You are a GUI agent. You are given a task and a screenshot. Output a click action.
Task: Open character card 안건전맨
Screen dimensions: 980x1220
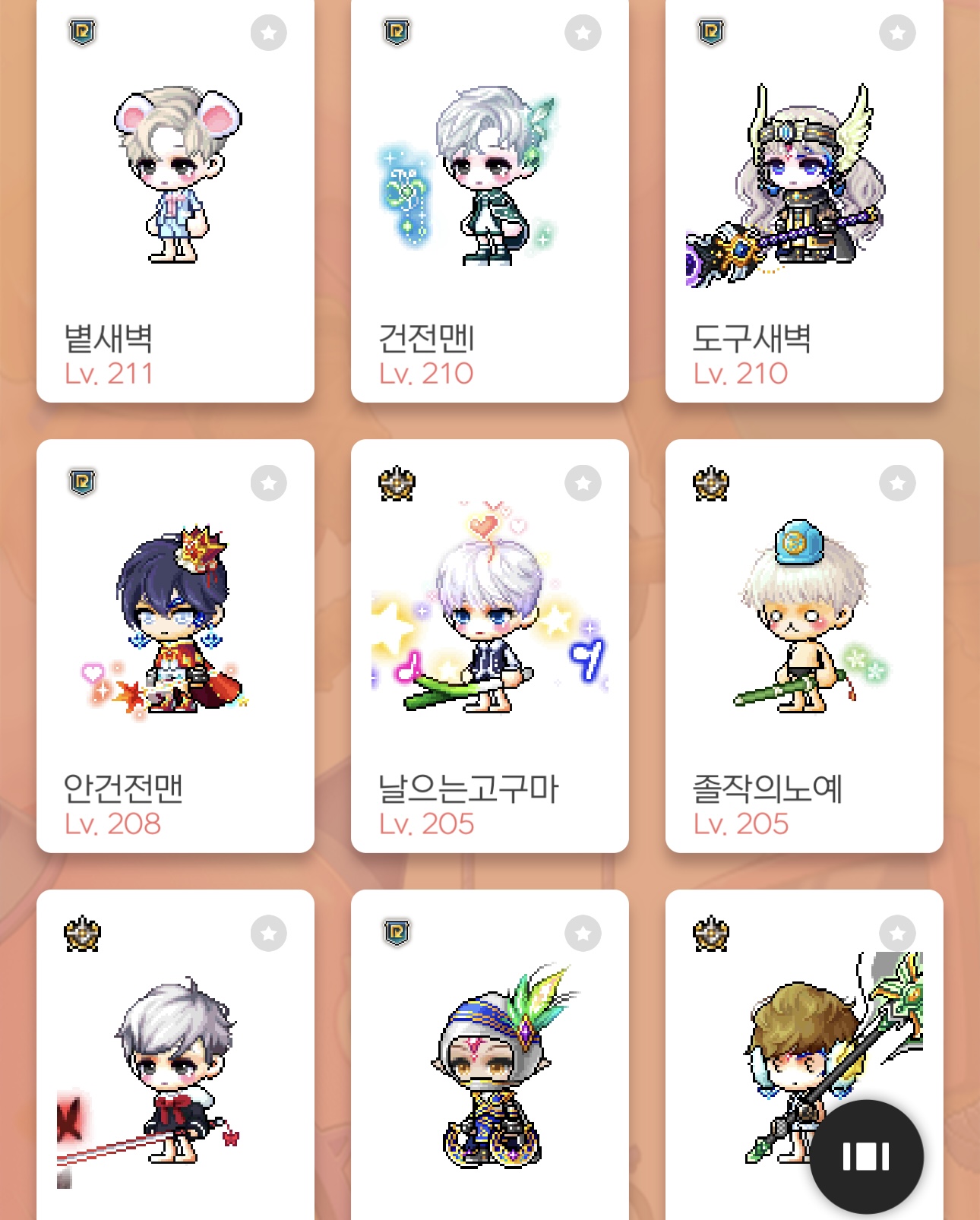tap(175, 646)
